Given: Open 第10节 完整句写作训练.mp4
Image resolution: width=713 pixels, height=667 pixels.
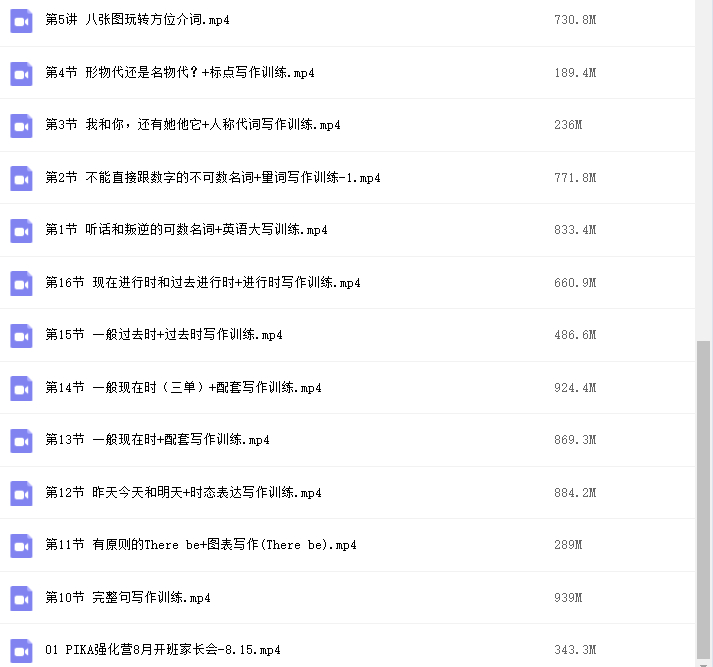Looking at the screenshot, I should point(128,598).
